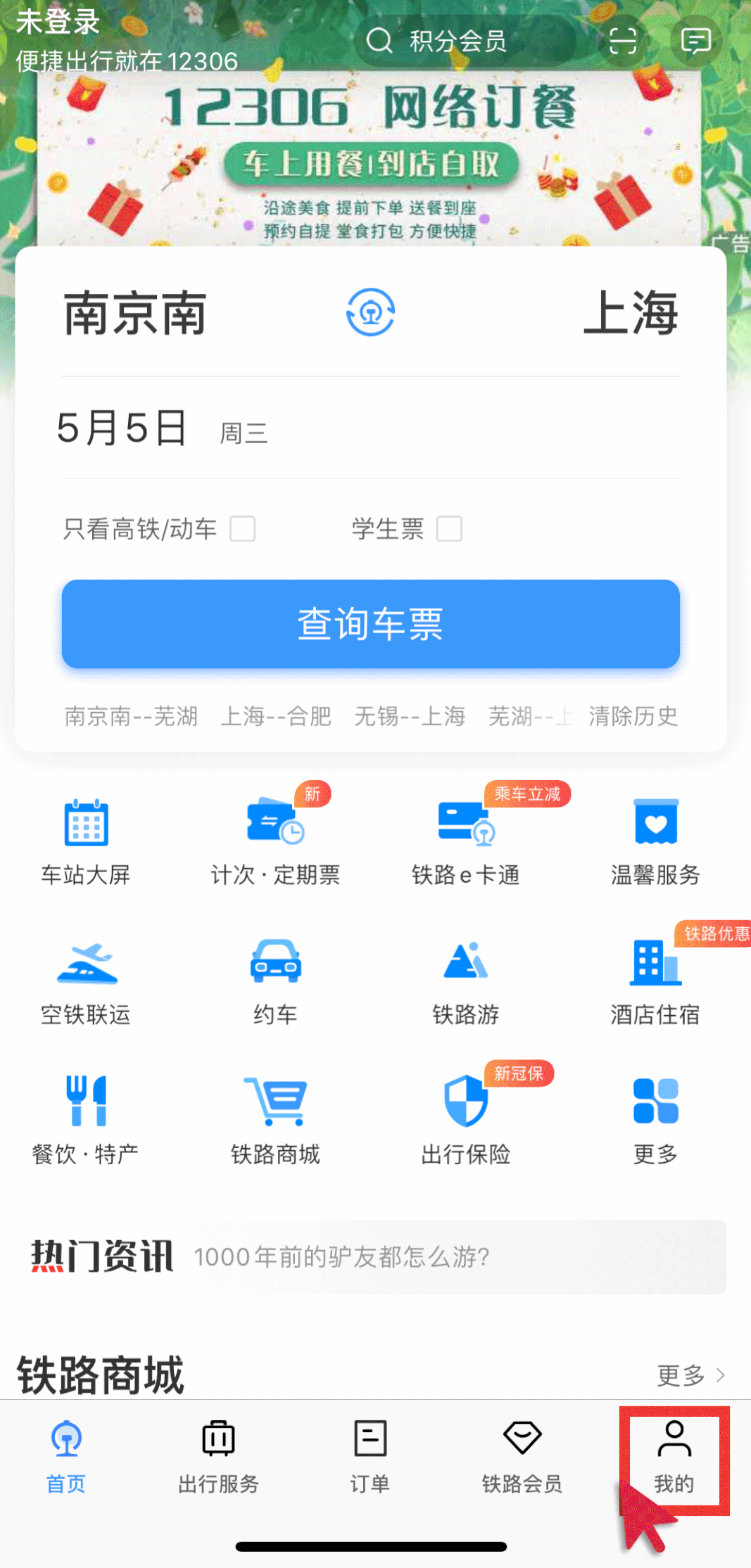
Task: Swap departure and arrival stations
Action: point(370,312)
